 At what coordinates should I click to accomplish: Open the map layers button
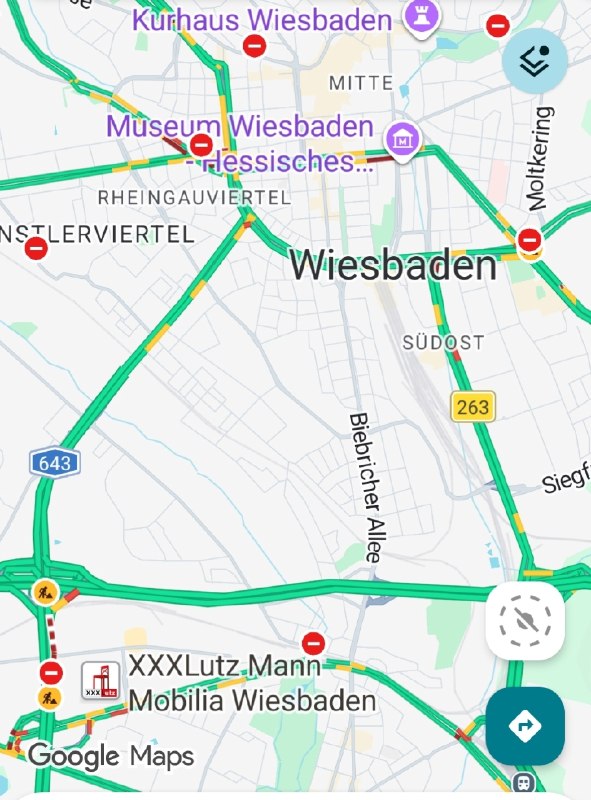(534, 61)
